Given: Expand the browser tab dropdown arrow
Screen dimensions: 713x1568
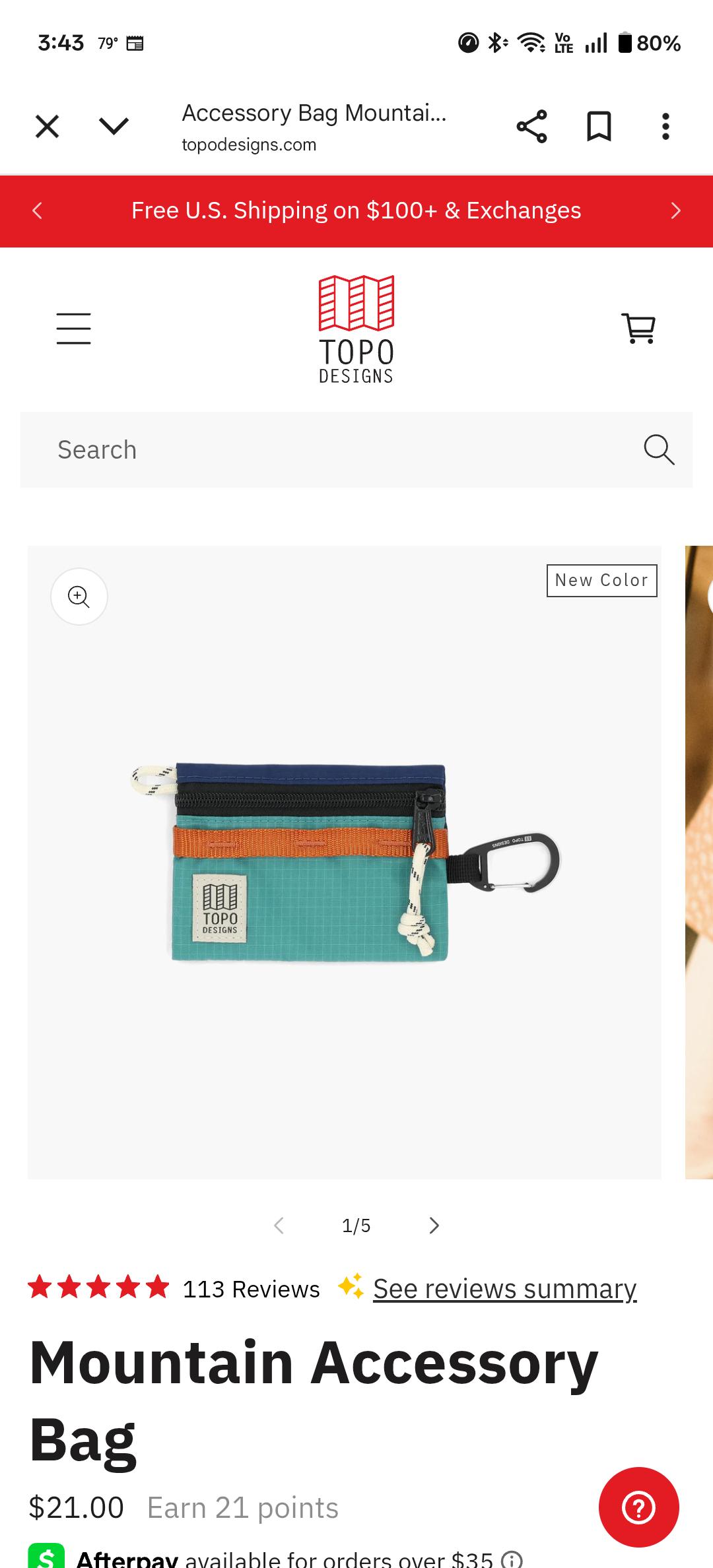Looking at the screenshot, I should [114, 126].
